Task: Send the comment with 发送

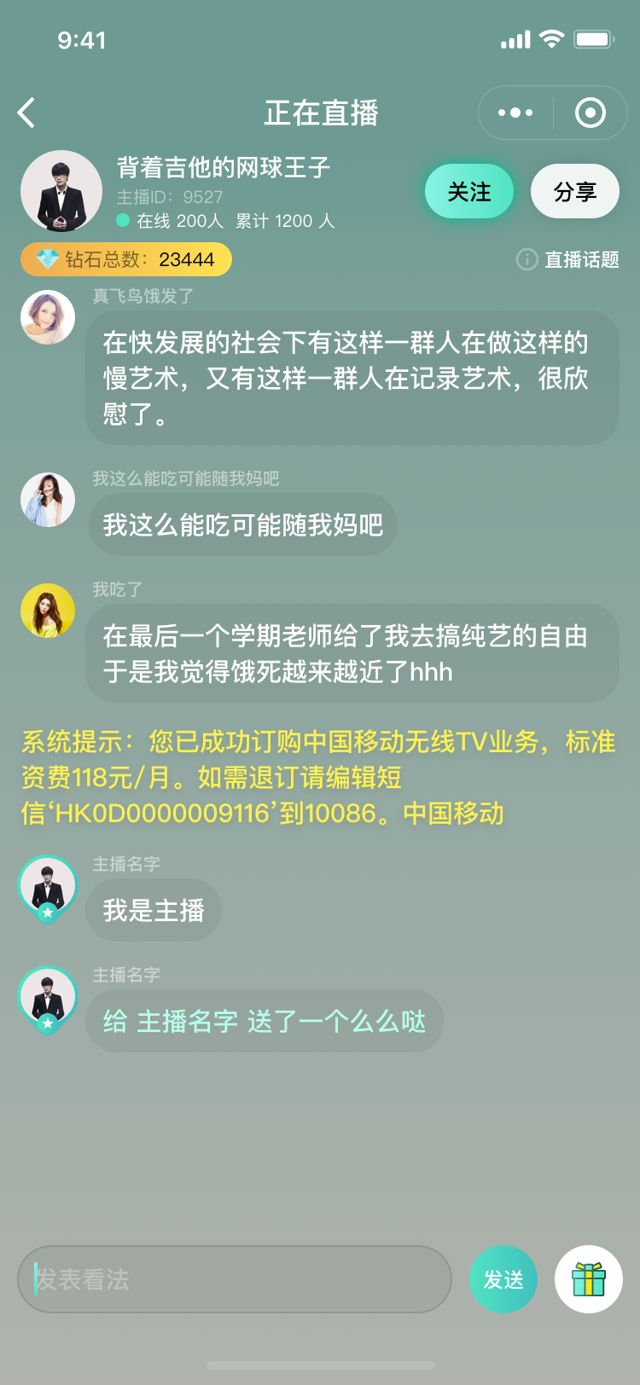Action: [x=503, y=1279]
